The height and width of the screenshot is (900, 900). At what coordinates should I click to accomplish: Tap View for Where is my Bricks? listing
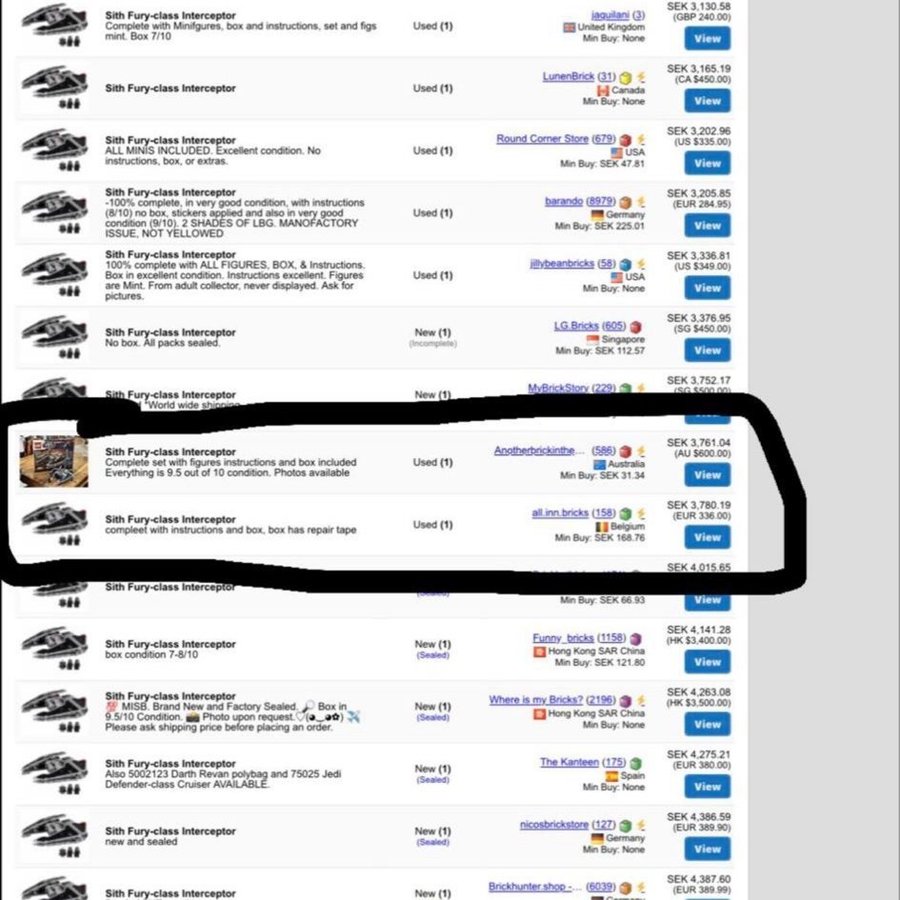point(707,724)
